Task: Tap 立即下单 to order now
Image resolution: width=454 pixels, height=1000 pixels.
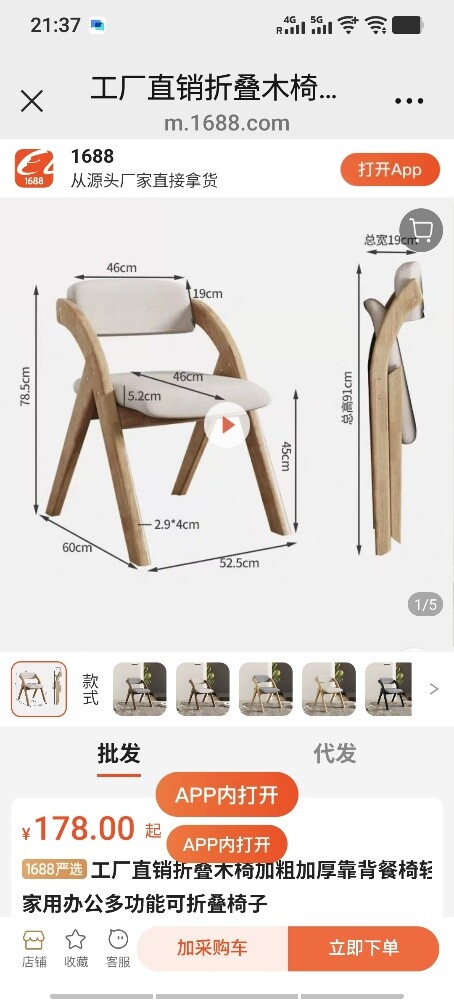Action: click(x=363, y=948)
